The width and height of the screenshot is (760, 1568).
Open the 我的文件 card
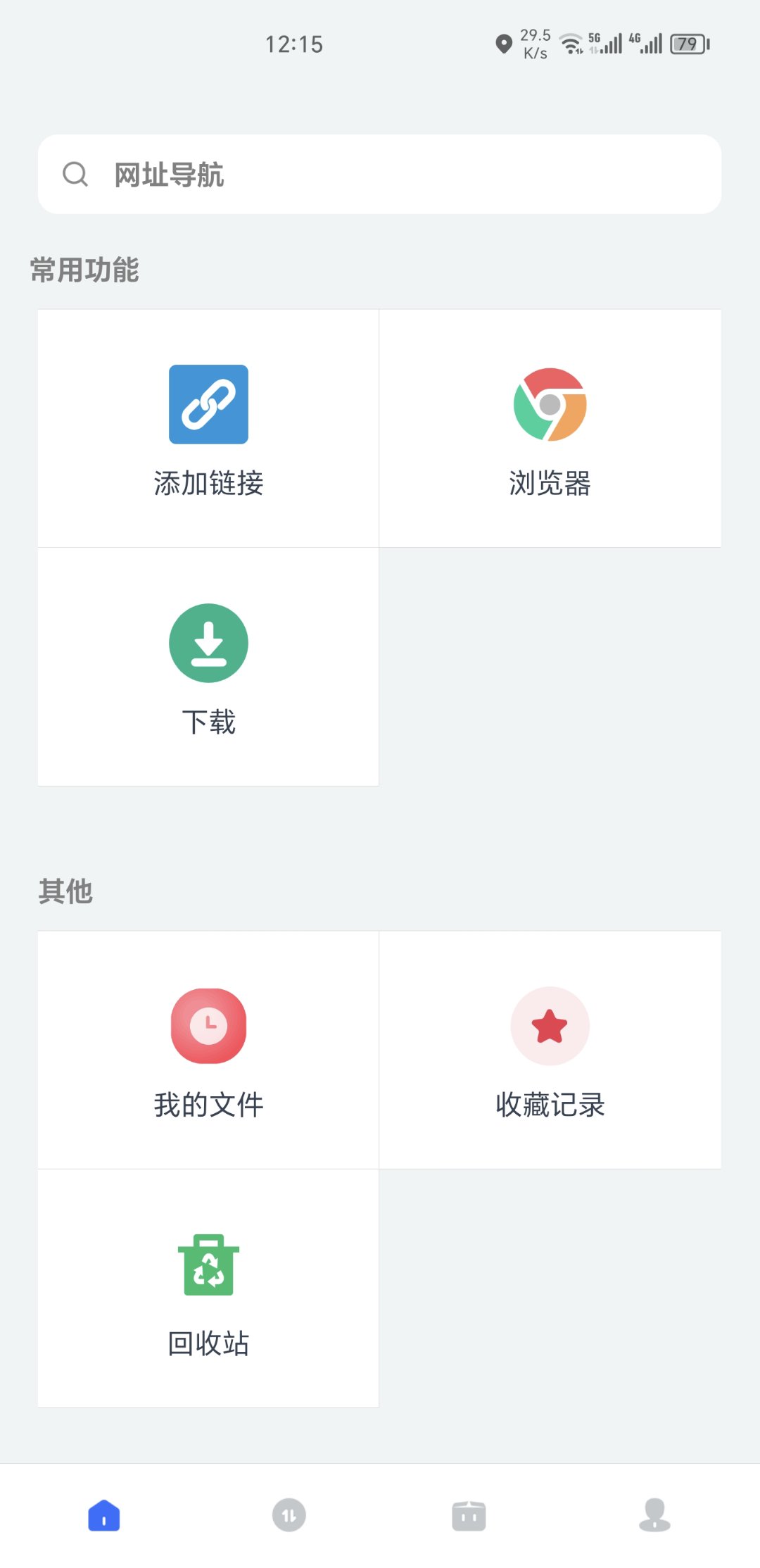[x=208, y=1049]
